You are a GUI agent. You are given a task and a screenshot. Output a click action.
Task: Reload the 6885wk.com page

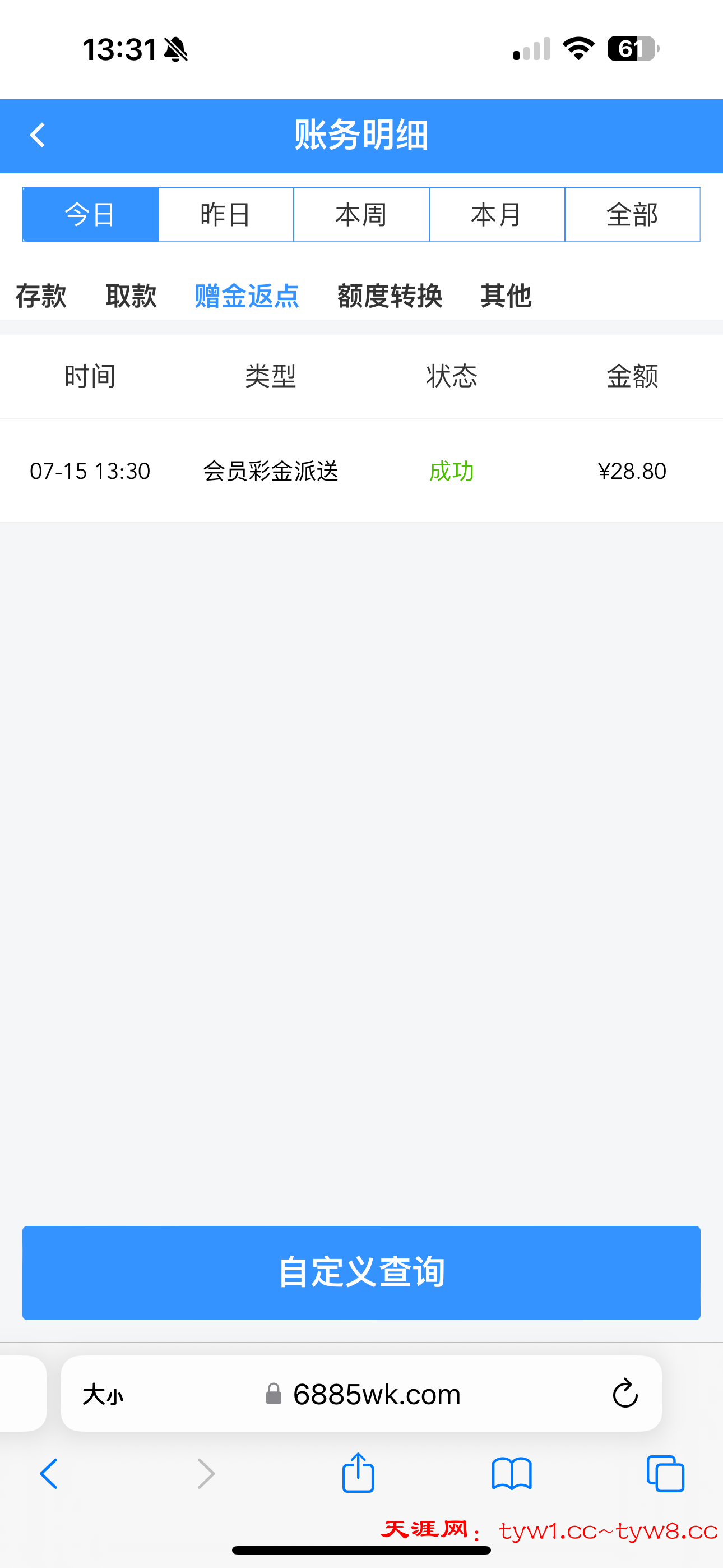(x=624, y=1393)
